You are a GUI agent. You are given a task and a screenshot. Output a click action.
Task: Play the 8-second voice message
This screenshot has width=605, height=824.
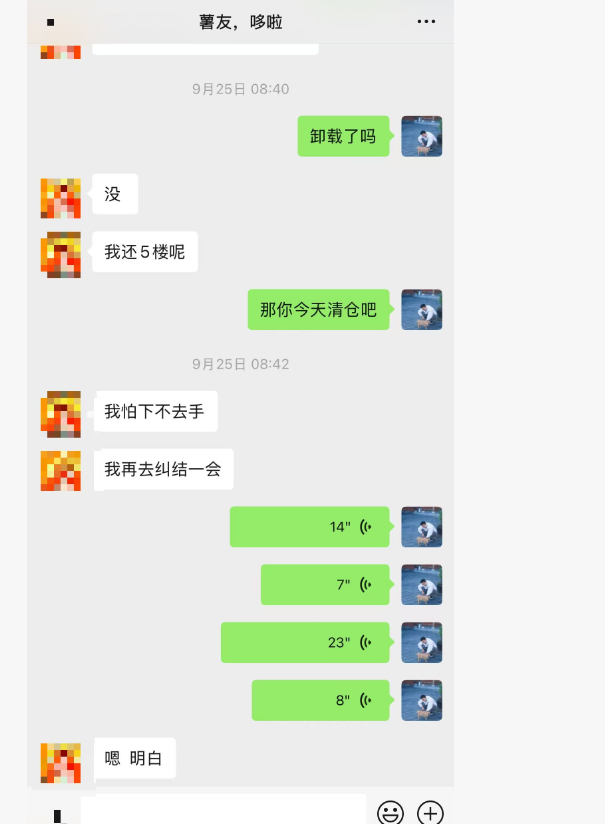click(x=320, y=701)
